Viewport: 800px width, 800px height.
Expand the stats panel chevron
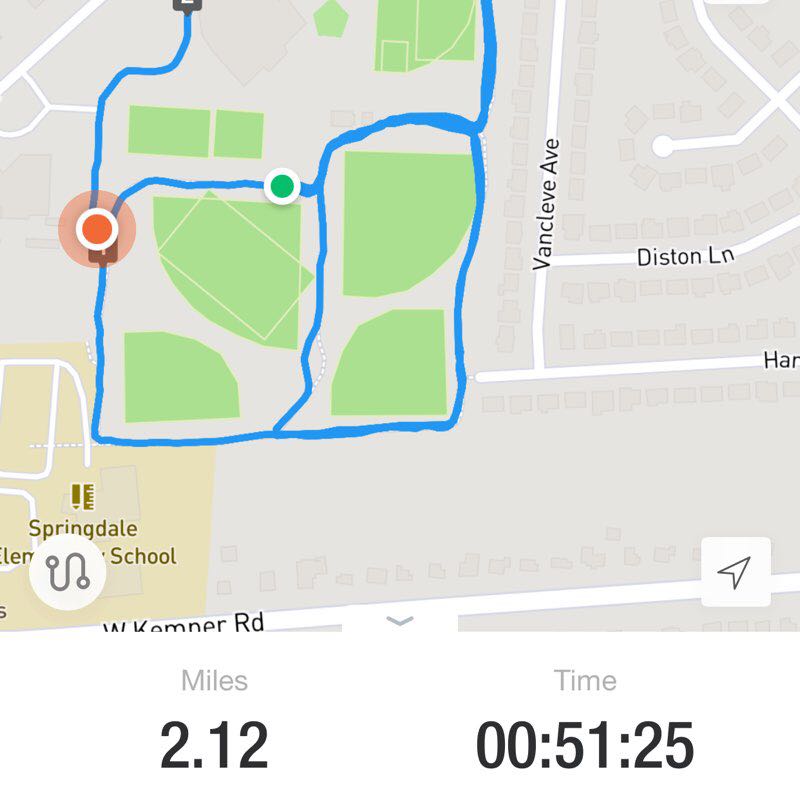coord(400,622)
